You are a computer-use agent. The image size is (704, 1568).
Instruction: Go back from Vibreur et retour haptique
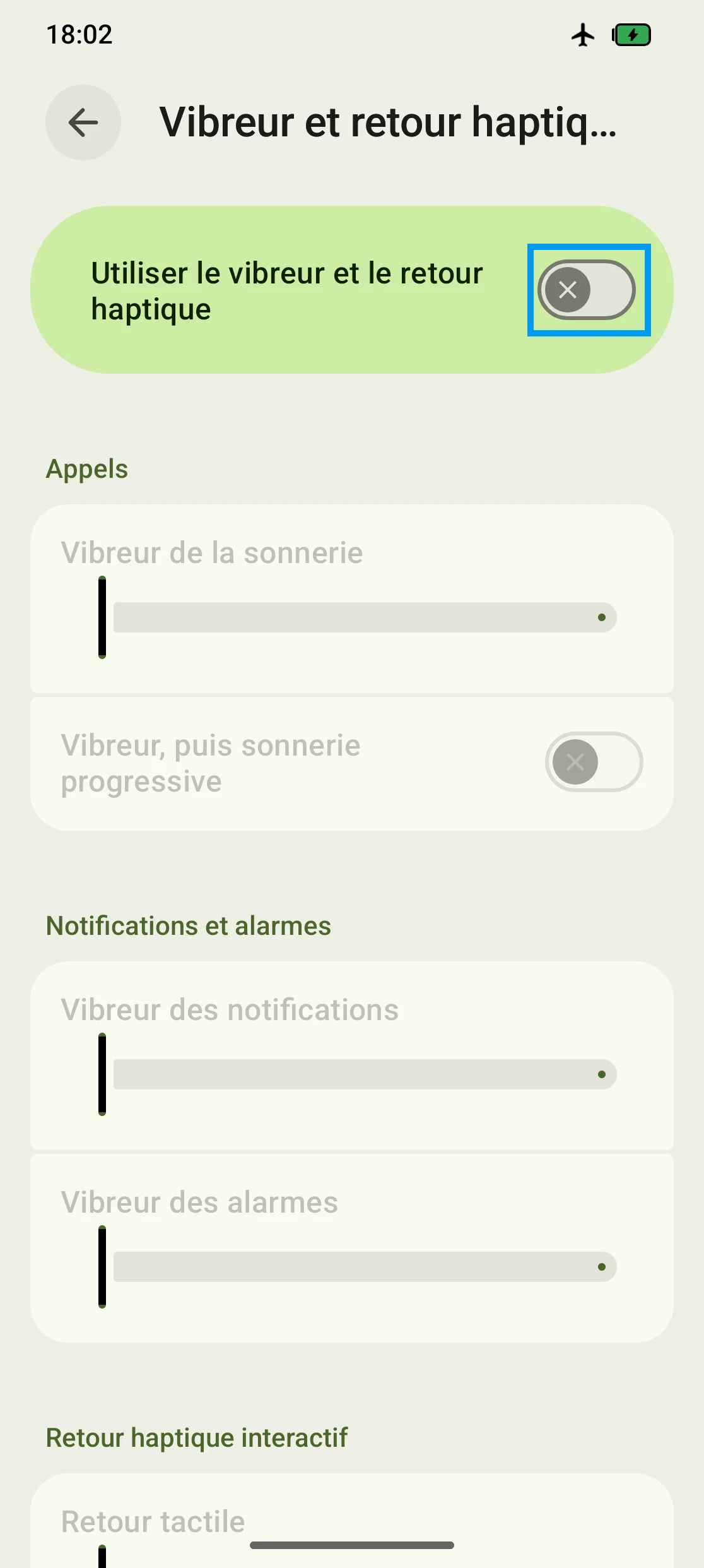(83, 122)
